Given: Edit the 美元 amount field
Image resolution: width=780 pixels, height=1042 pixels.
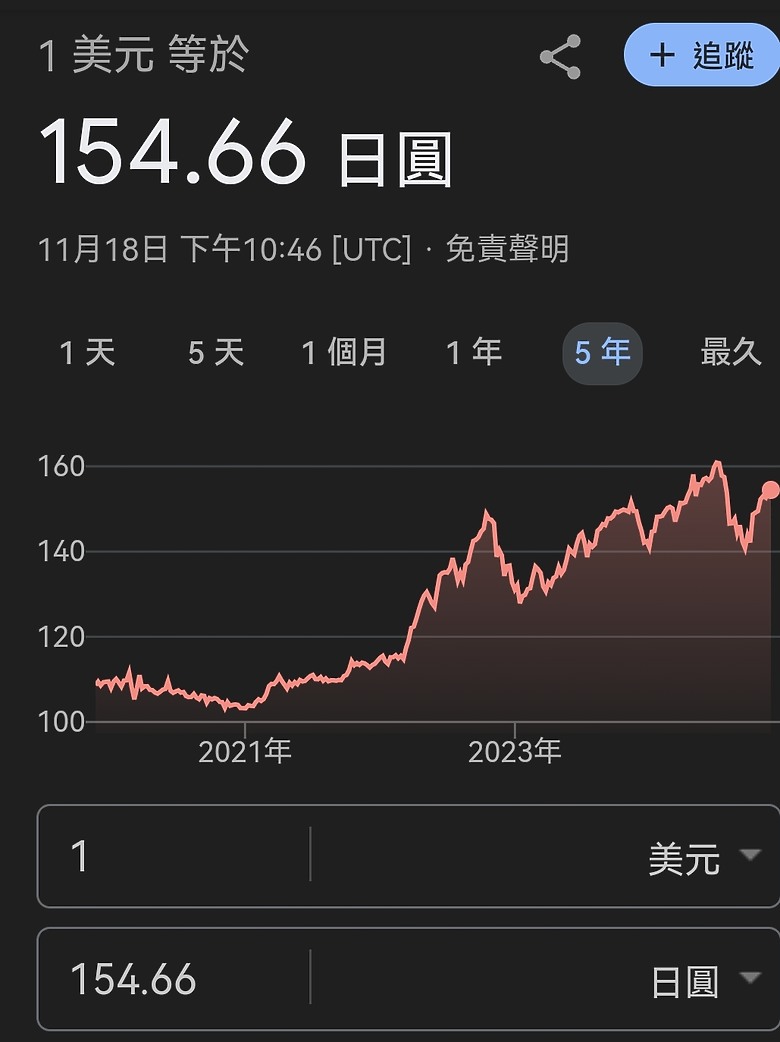Looking at the screenshot, I should (x=174, y=856).
